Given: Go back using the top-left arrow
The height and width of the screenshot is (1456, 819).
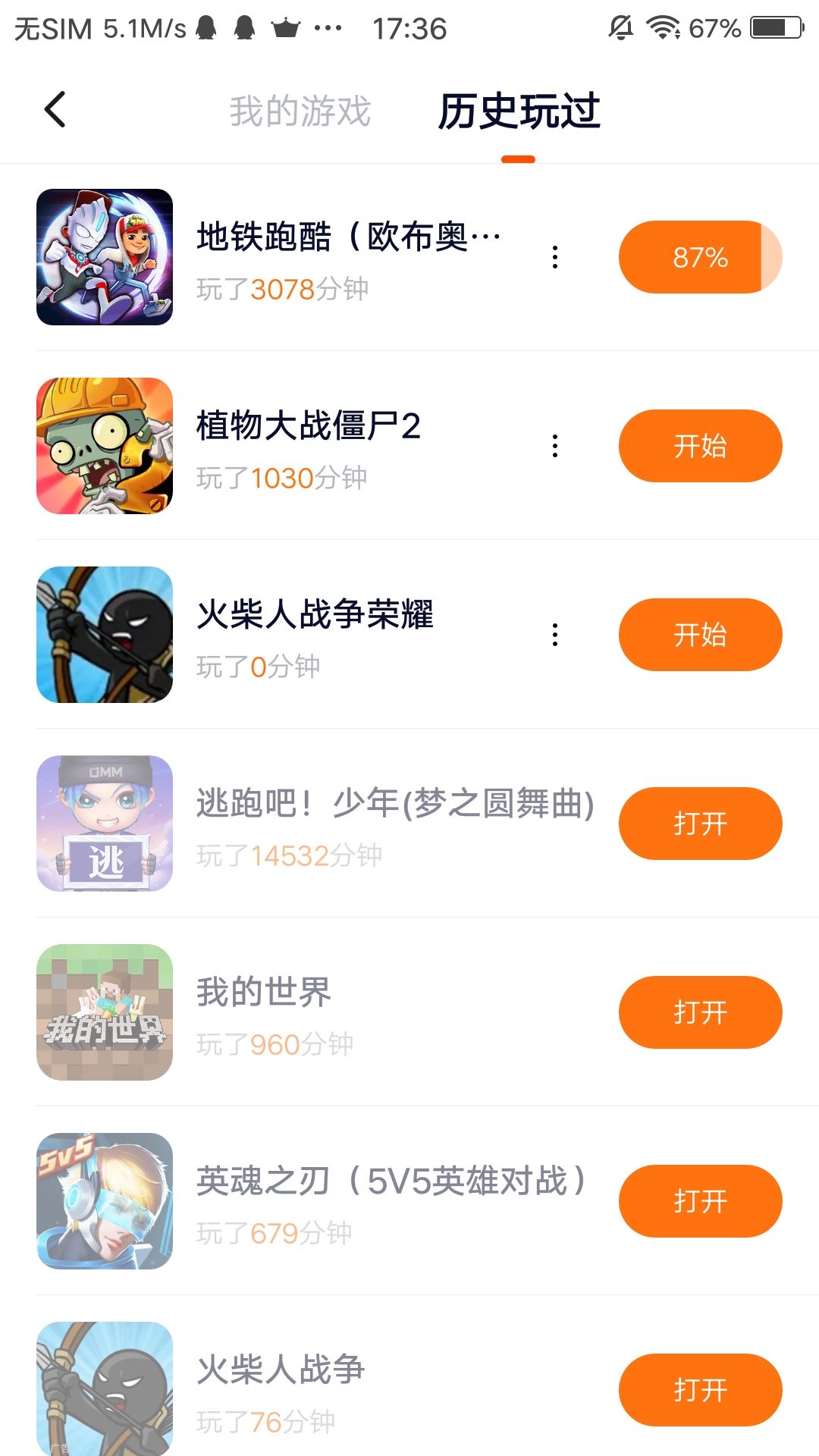Looking at the screenshot, I should (x=55, y=110).
